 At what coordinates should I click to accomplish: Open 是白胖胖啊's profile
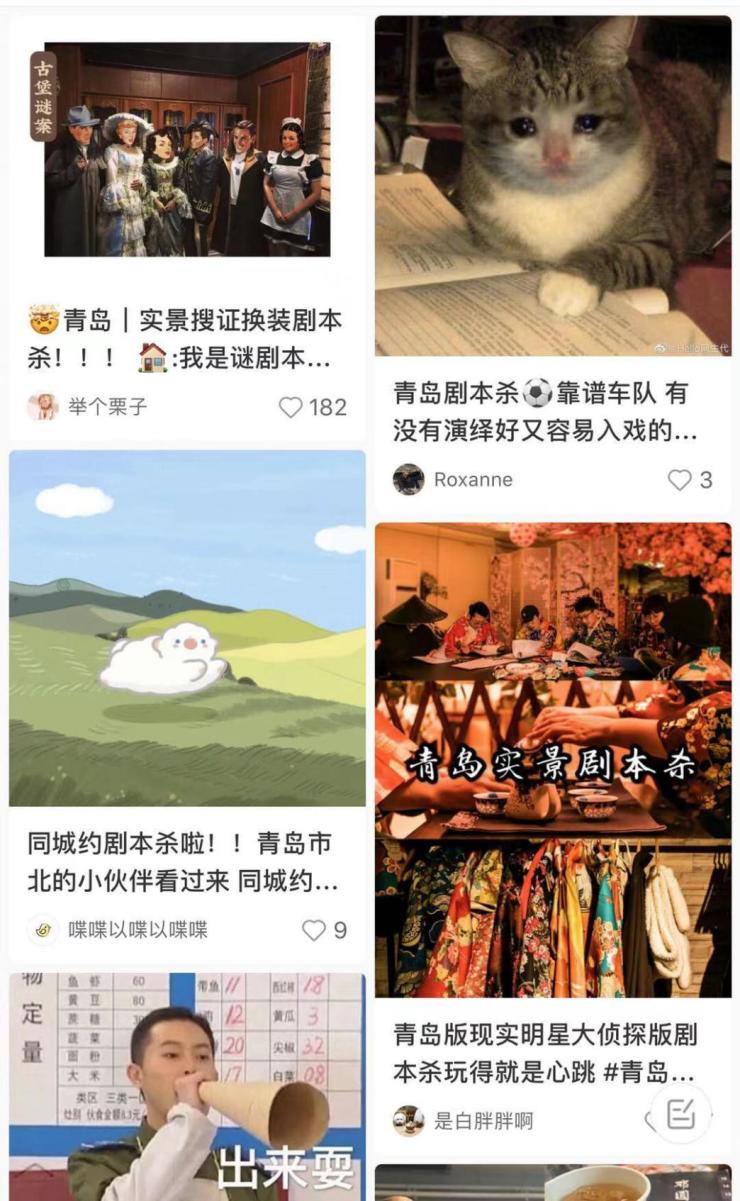(x=464, y=1121)
